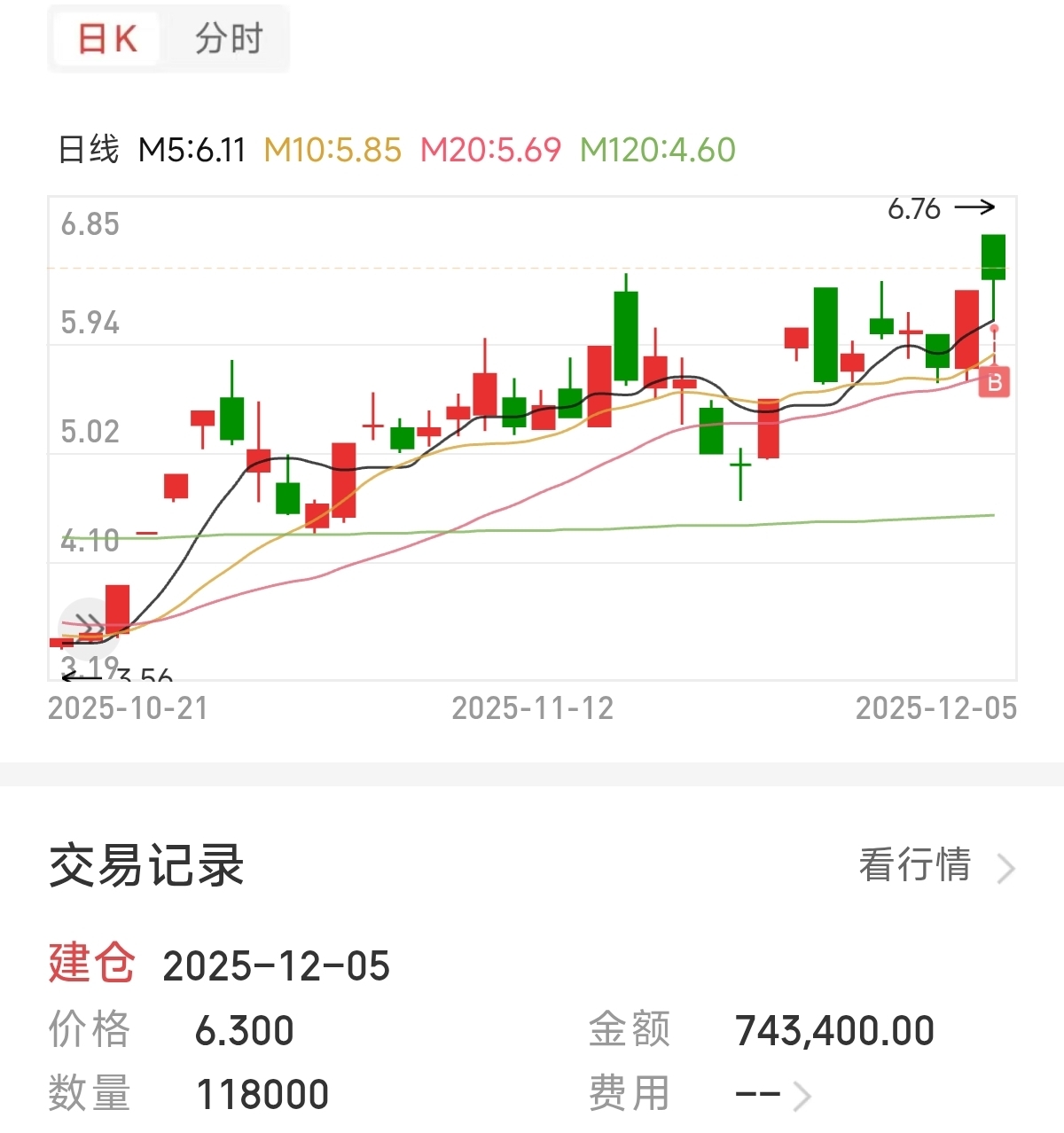Tap the double-arrow chart scroll button
This screenshot has height=1133, width=1064.
coord(88,625)
